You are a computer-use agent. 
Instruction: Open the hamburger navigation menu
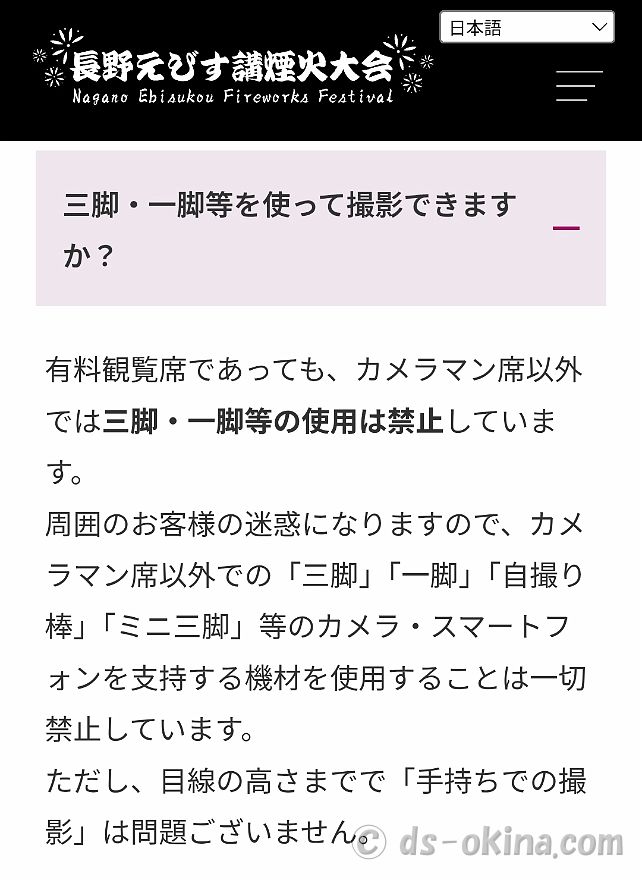click(x=579, y=86)
